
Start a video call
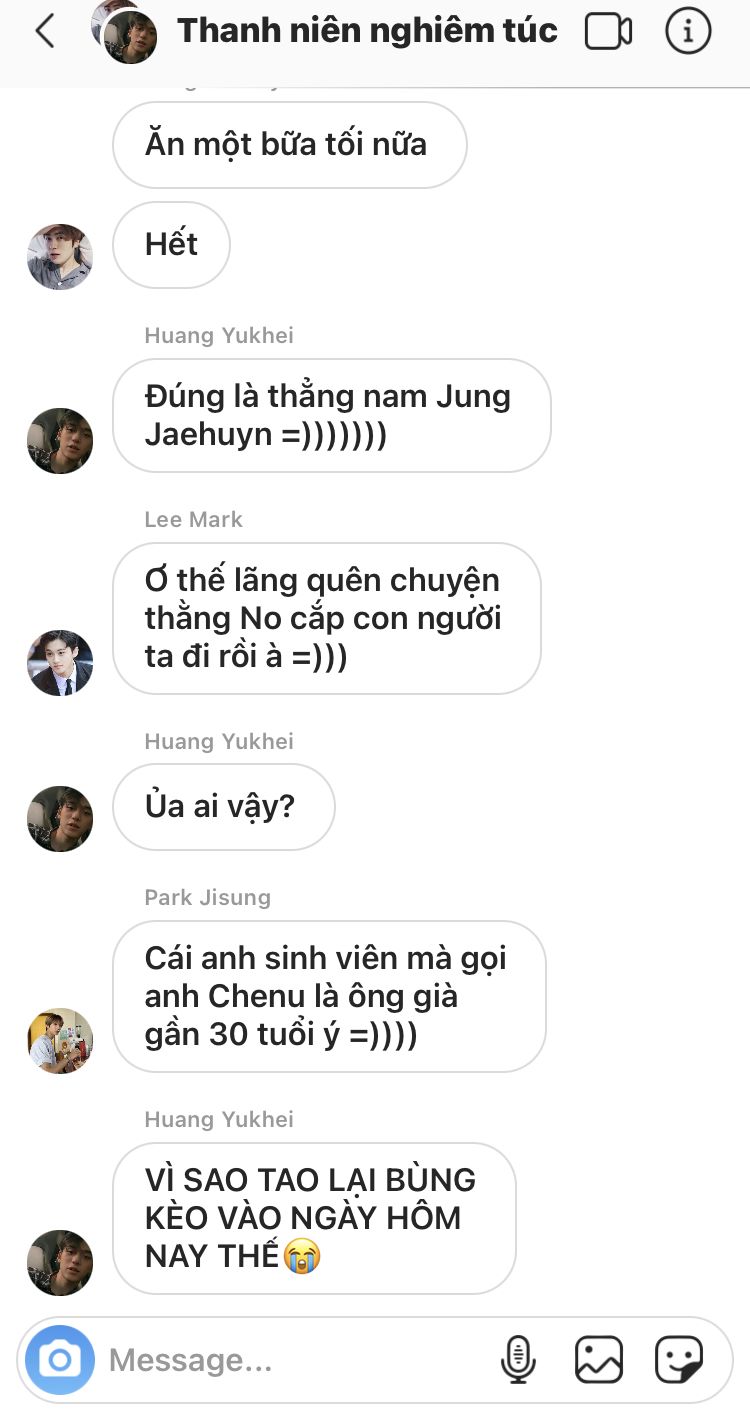608,32
